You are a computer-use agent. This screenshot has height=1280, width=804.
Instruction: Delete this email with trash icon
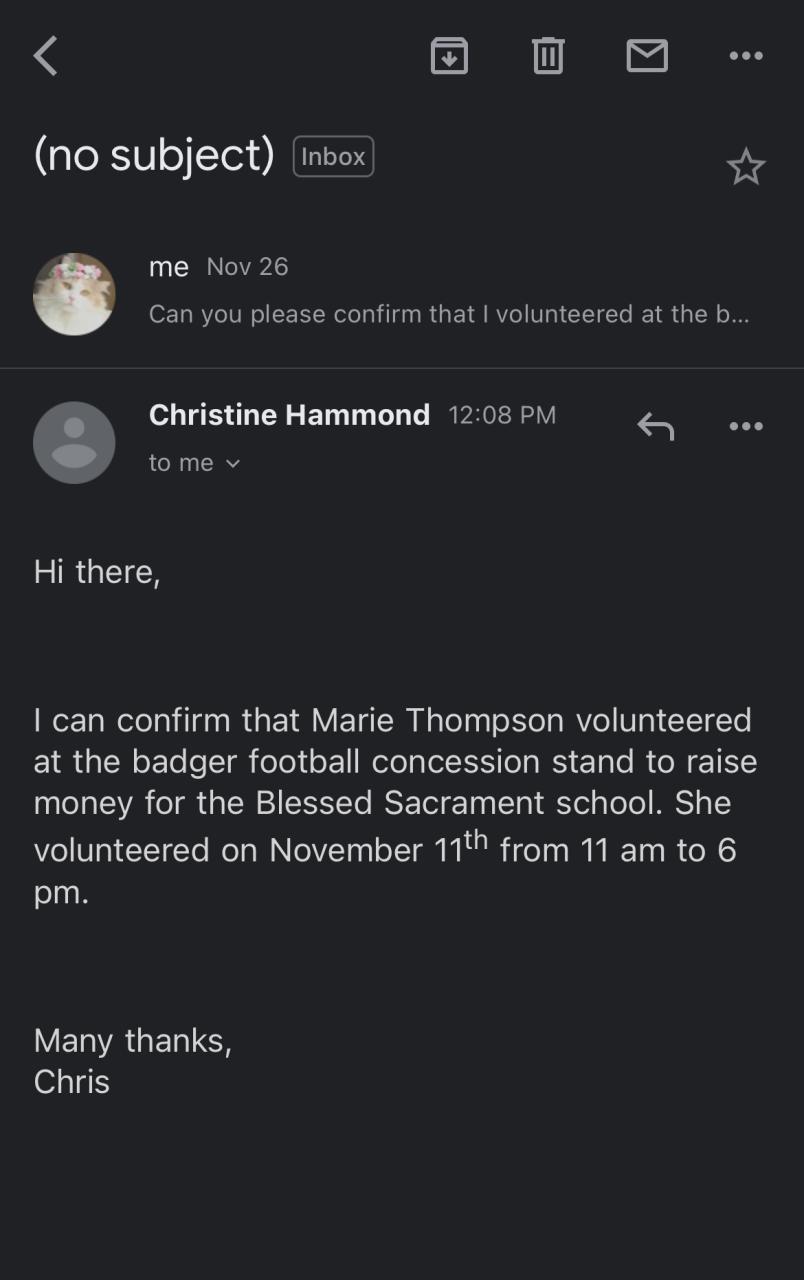(x=547, y=56)
